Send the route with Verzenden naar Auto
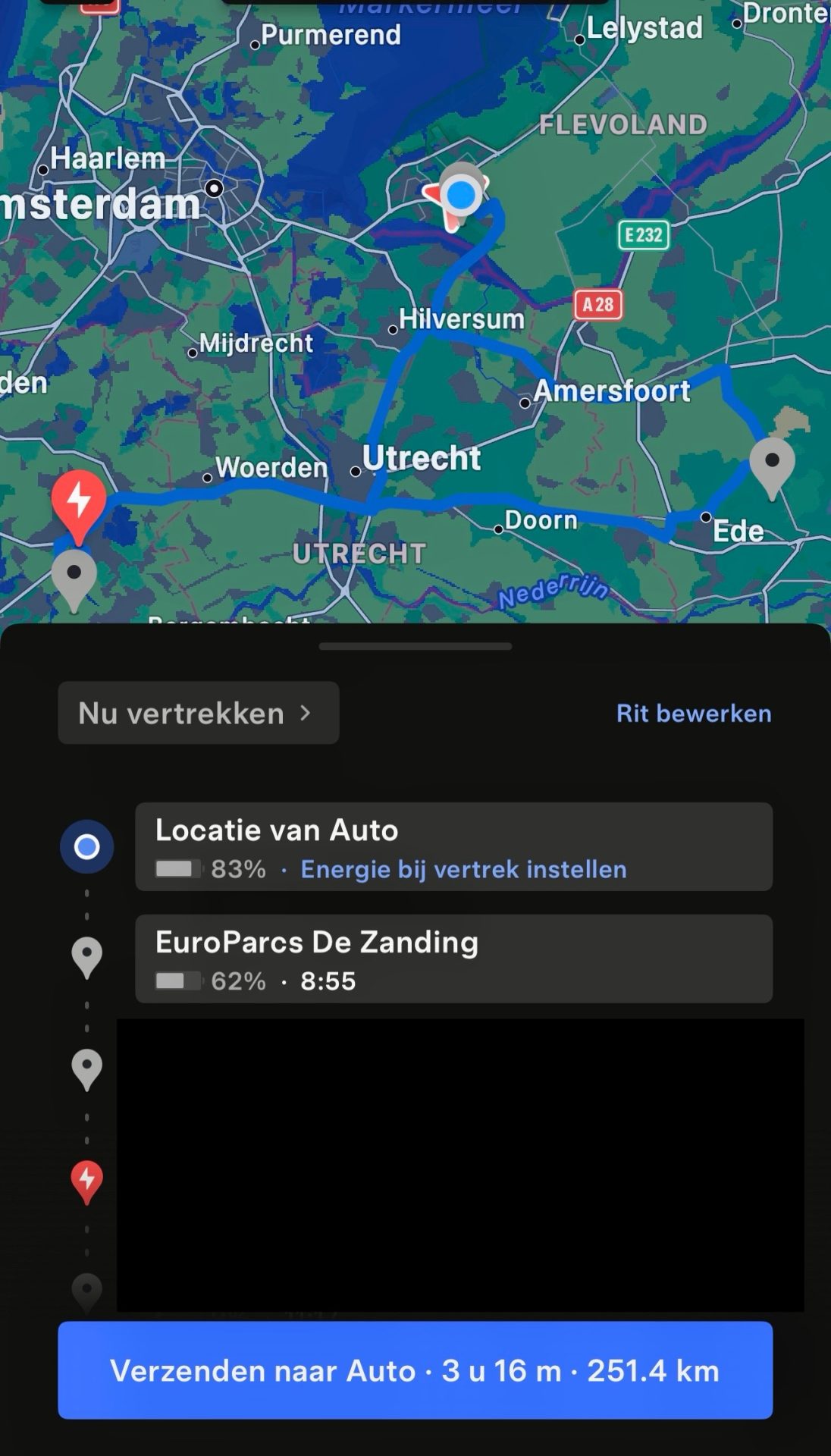The height and width of the screenshot is (1456, 831). click(x=415, y=1370)
